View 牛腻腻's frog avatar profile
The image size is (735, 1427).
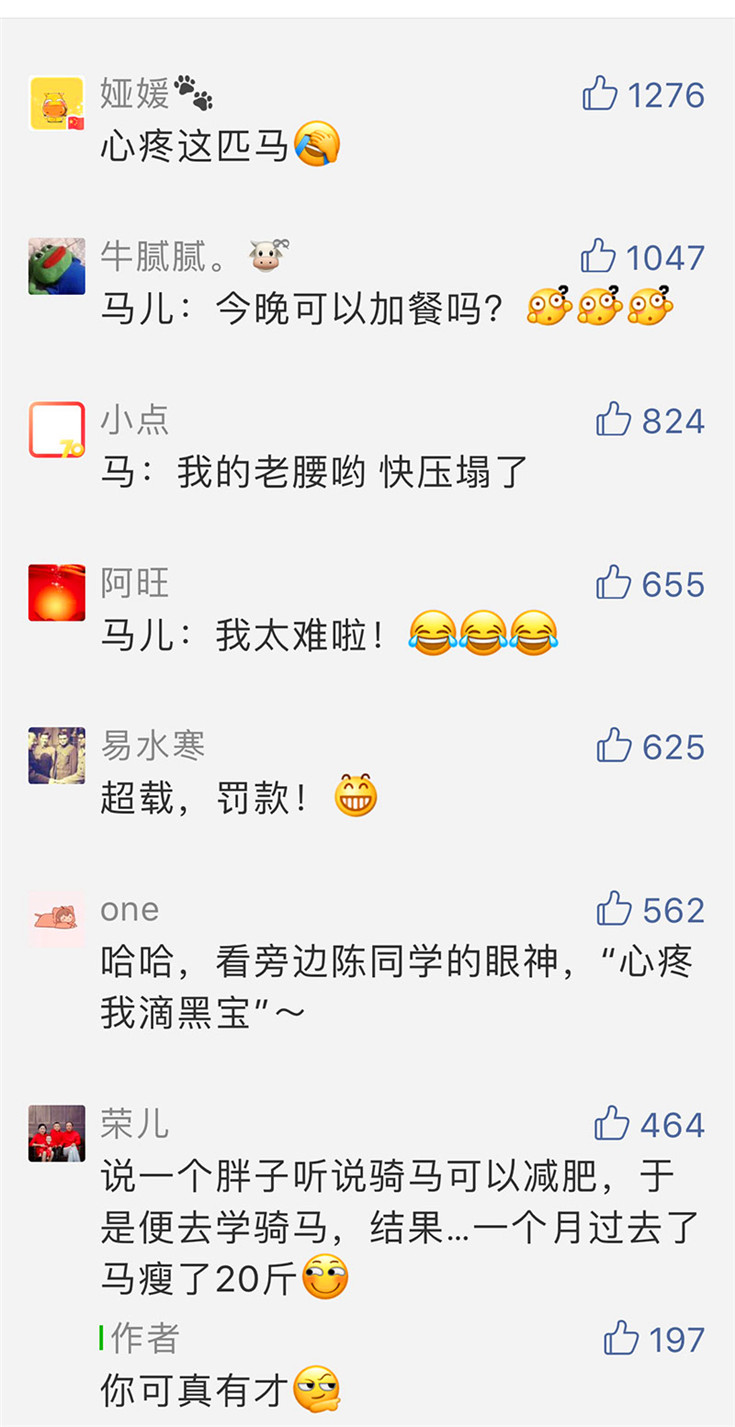pos(56,266)
